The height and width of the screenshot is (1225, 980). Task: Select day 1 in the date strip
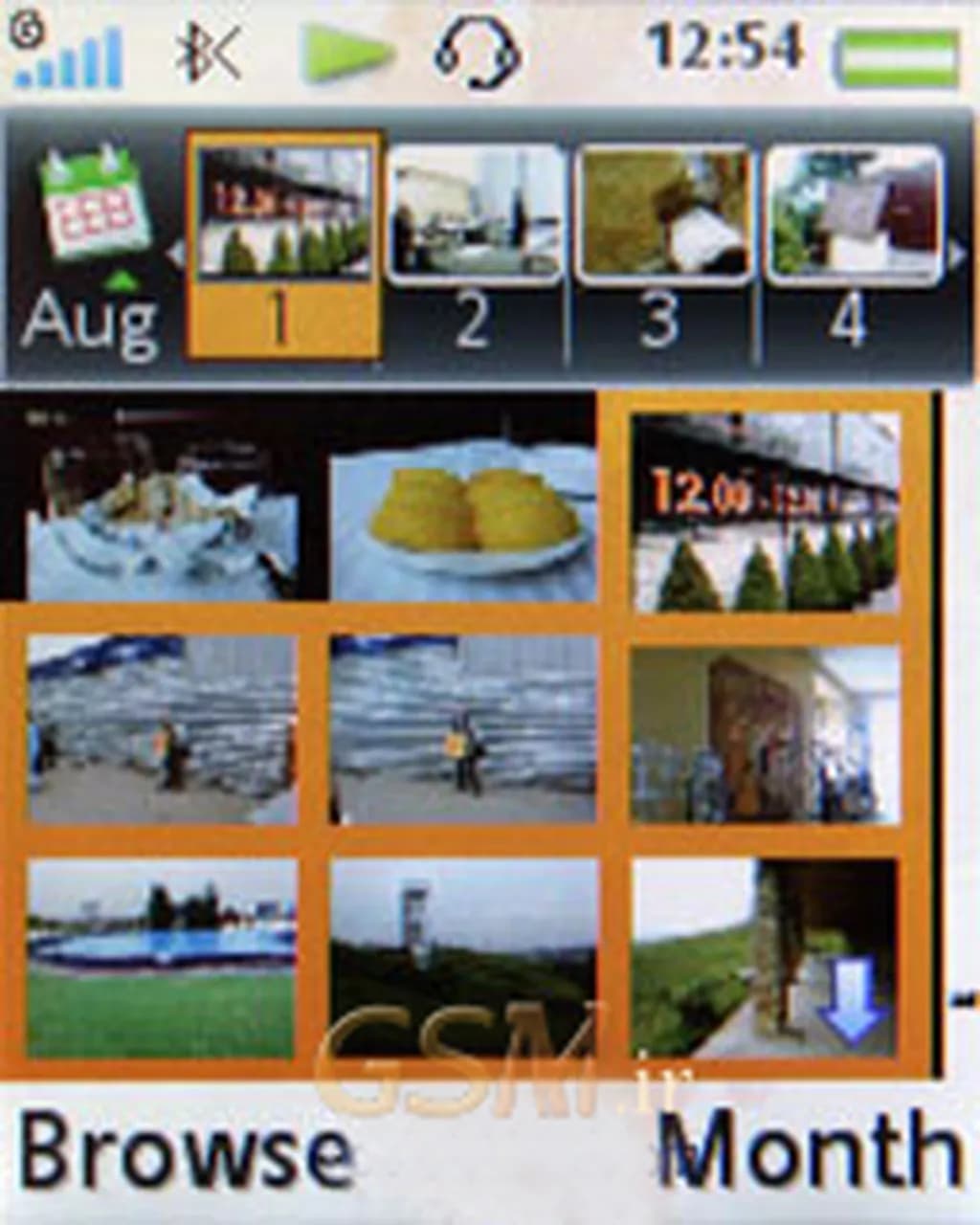283,245
